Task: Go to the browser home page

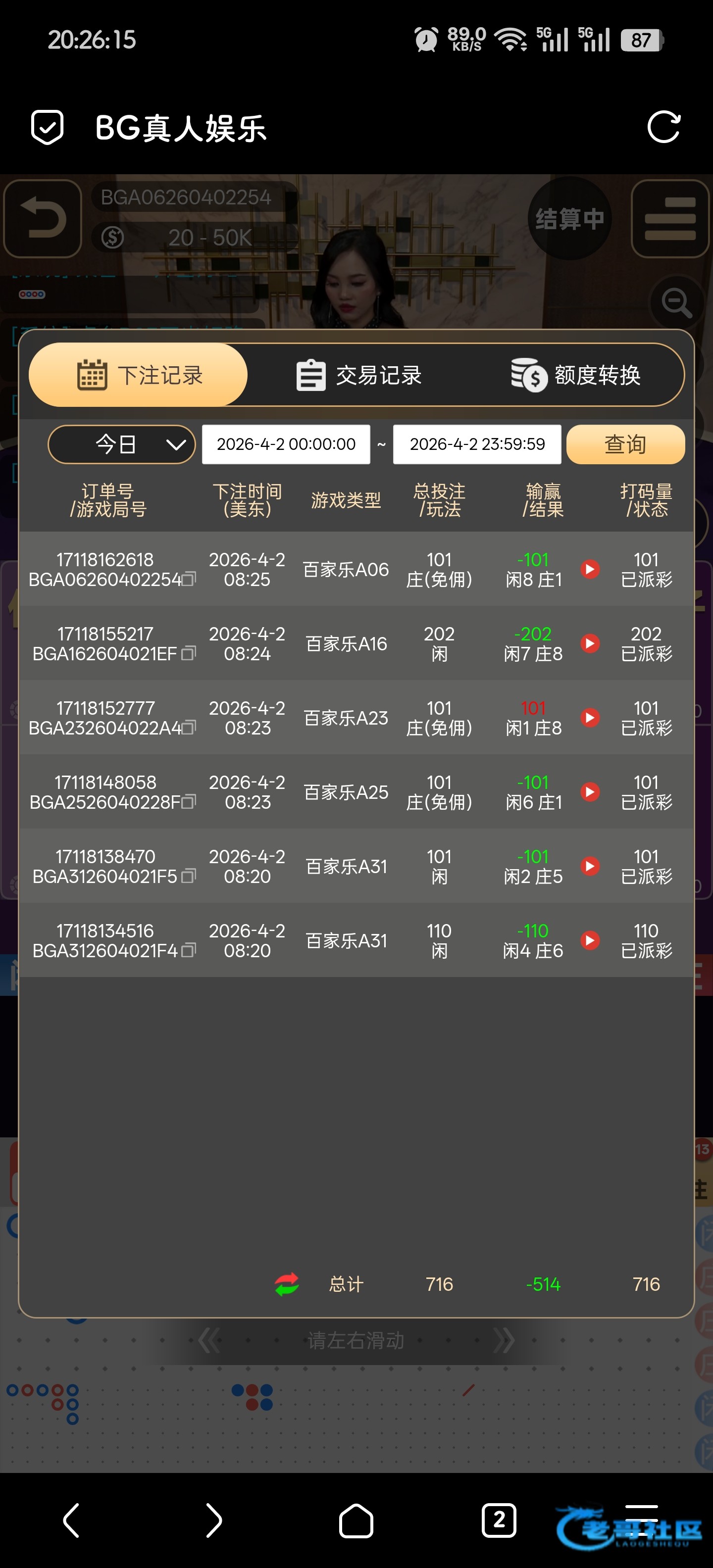Action: coord(356,1520)
